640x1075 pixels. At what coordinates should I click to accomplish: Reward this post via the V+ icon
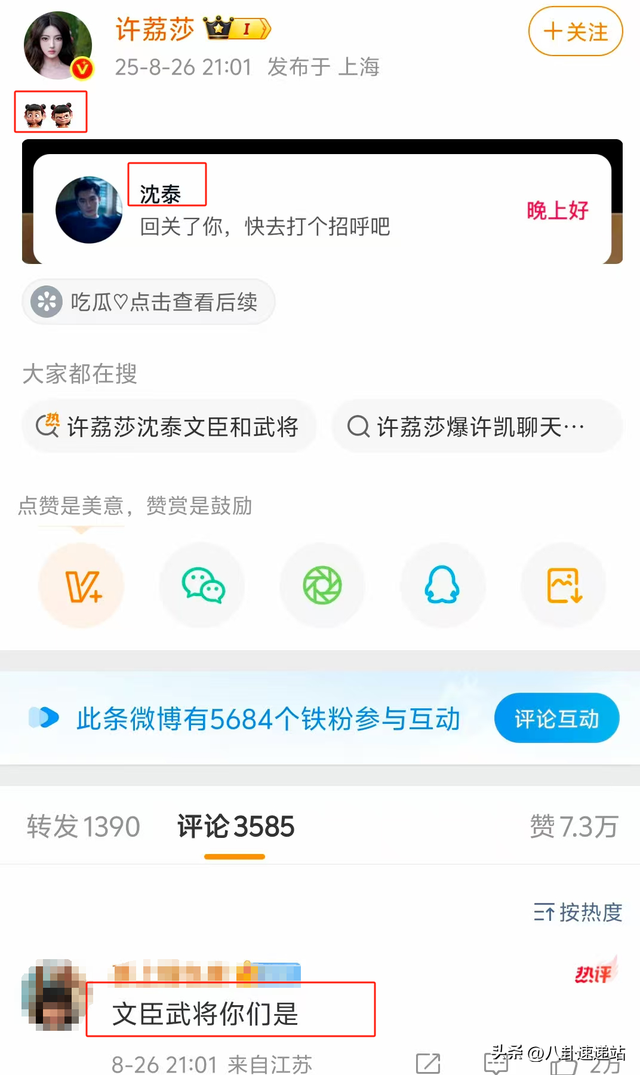pos(81,585)
